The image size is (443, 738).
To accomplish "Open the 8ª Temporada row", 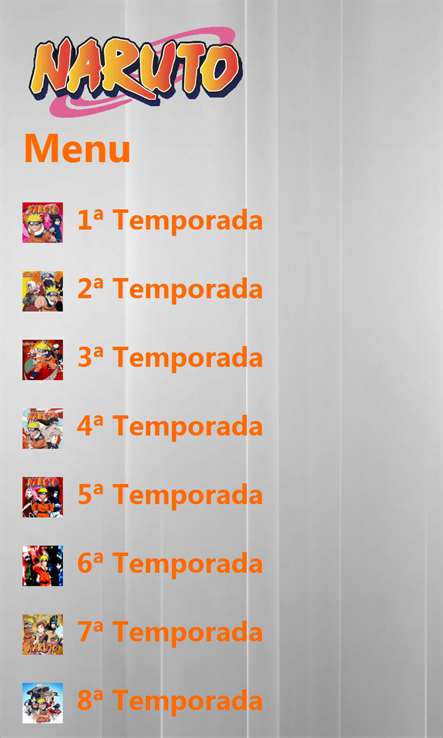I will click(x=142, y=703).
